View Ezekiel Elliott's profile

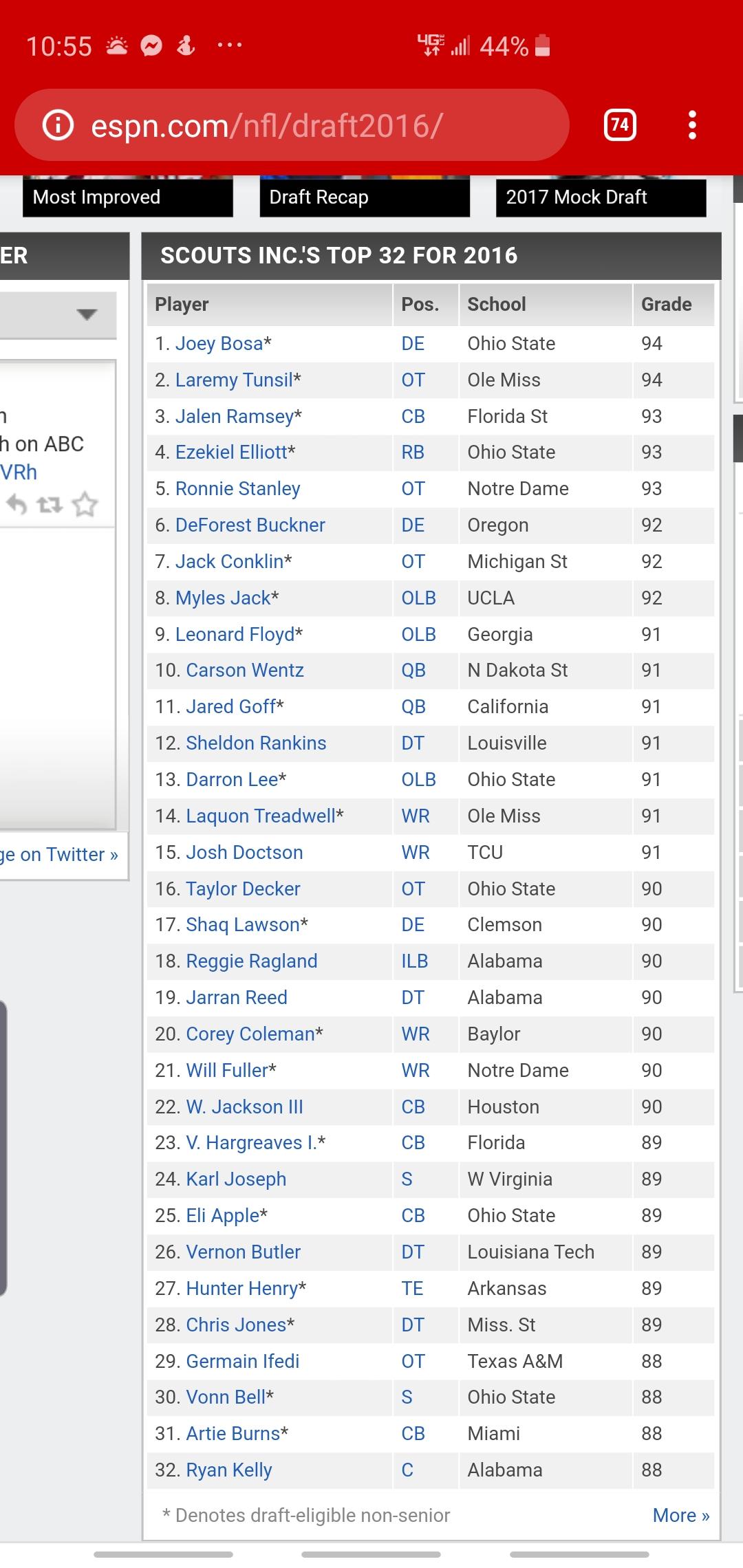click(x=231, y=452)
